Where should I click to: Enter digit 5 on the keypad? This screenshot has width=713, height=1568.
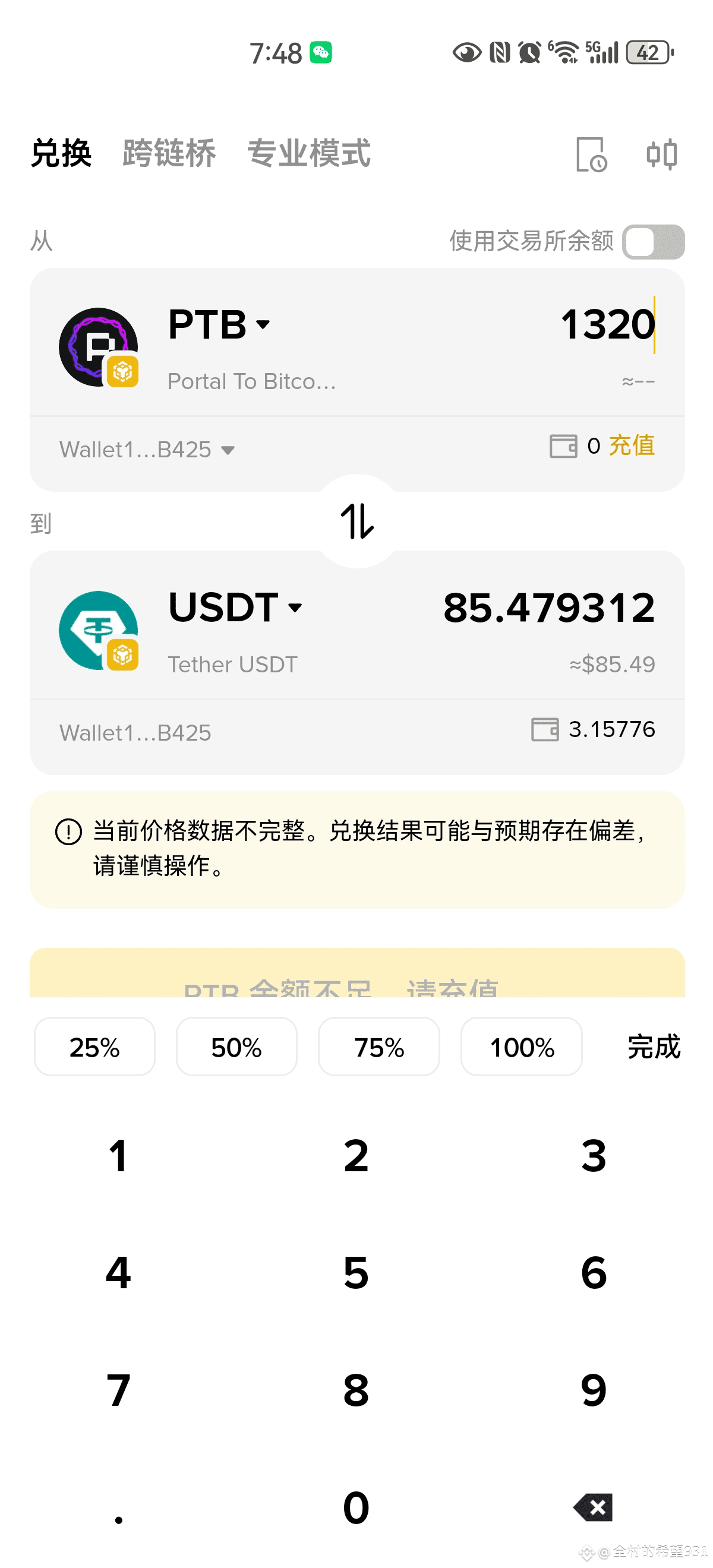pyautogui.click(x=356, y=1273)
